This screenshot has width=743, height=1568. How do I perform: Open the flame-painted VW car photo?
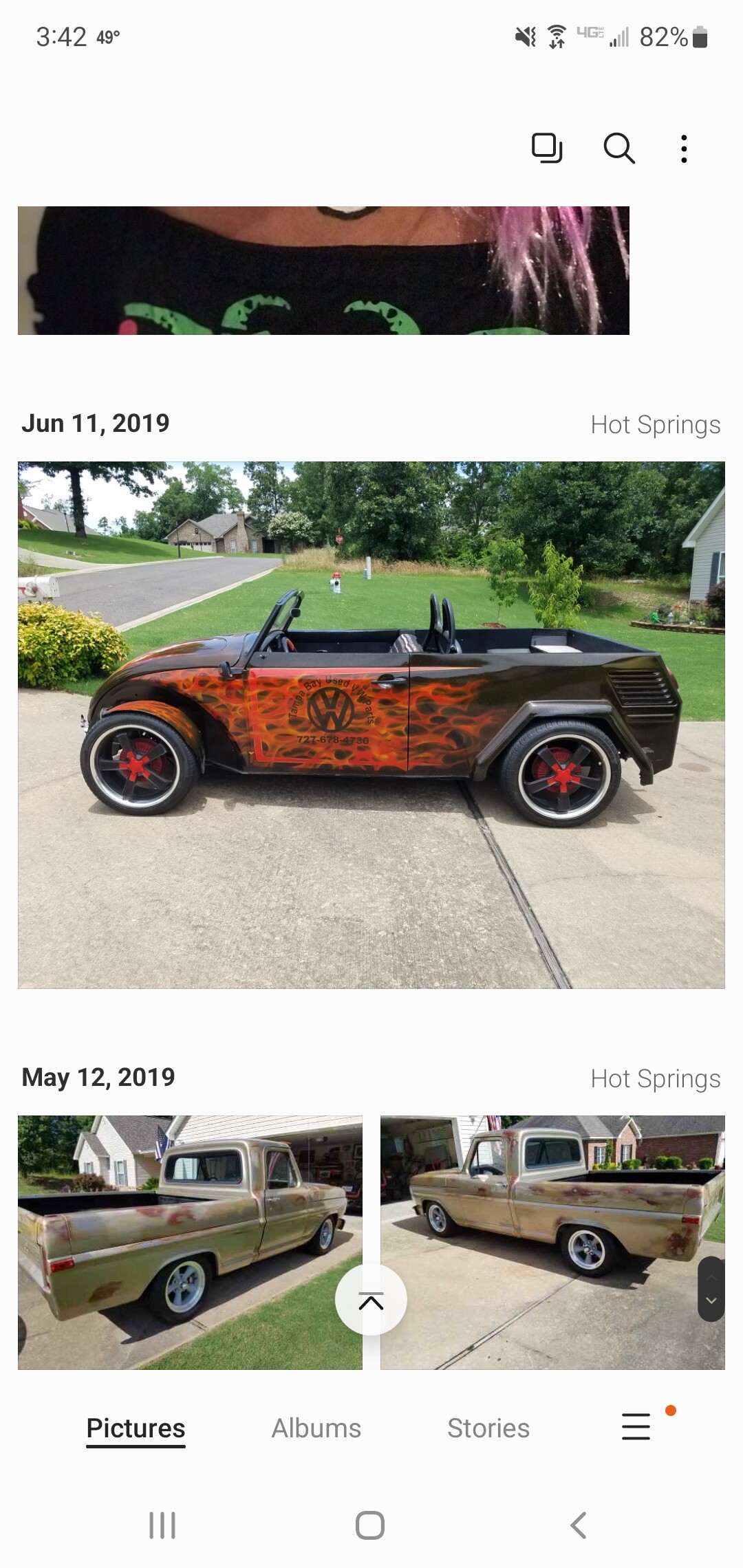371,725
